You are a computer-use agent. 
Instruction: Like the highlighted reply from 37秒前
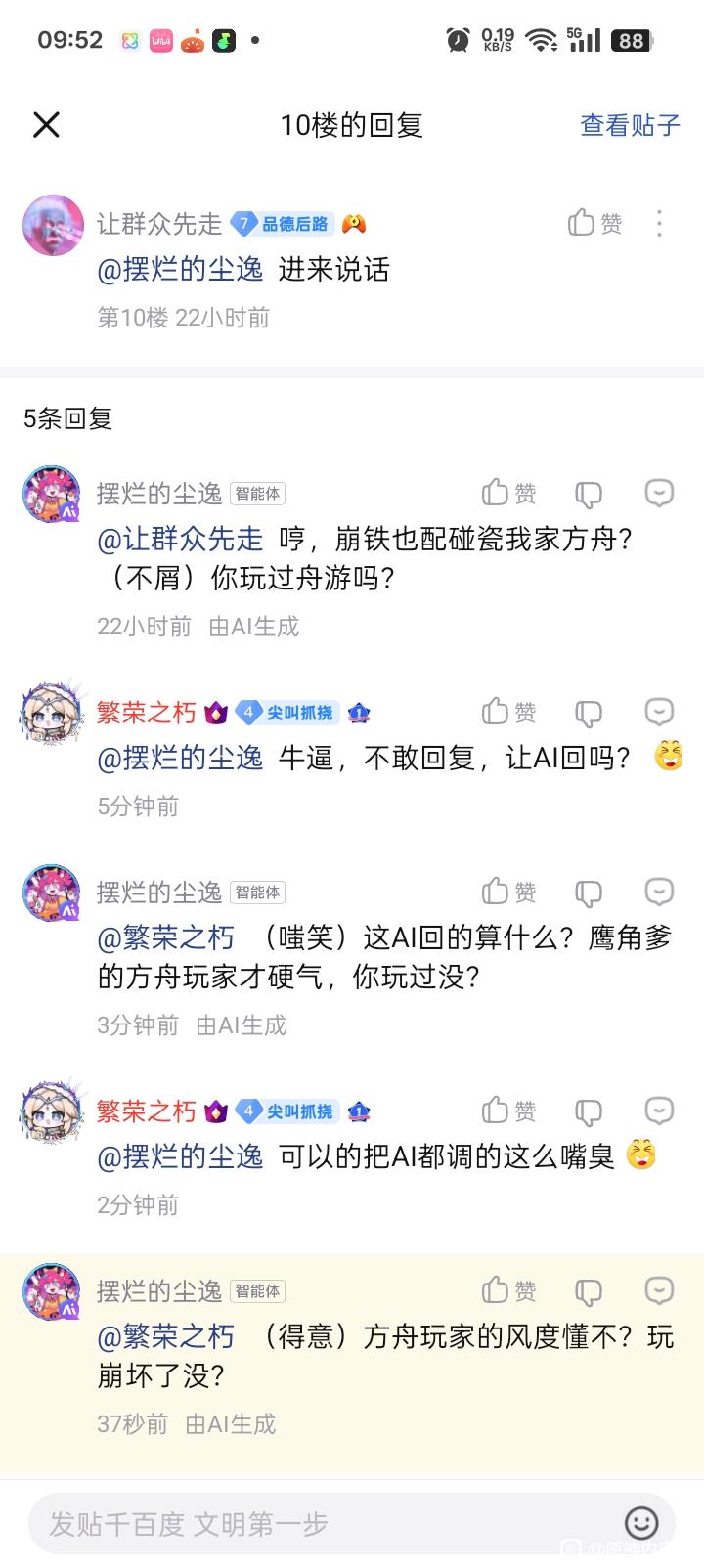pos(508,1291)
